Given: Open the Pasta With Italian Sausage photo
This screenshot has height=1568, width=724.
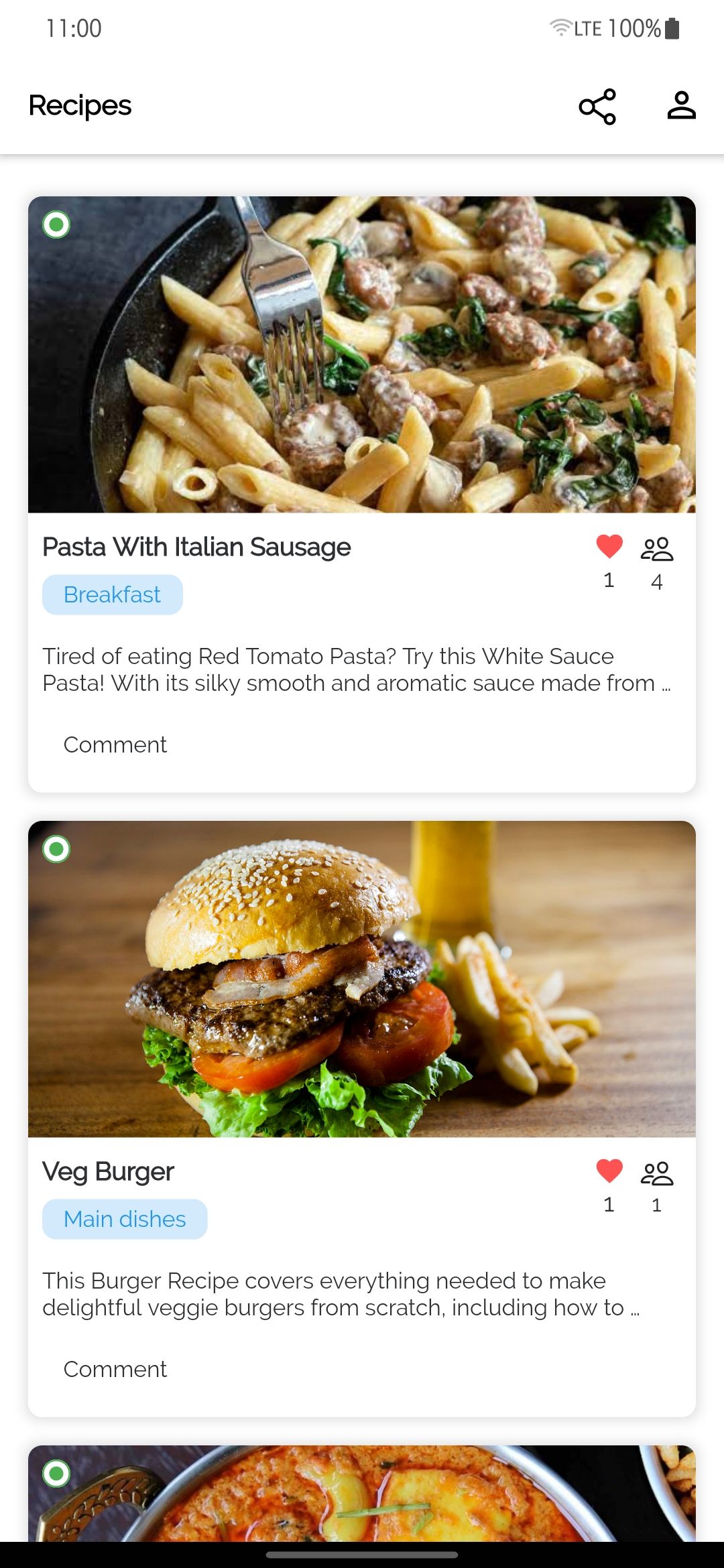Looking at the screenshot, I should pyautogui.click(x=362, y=354).
